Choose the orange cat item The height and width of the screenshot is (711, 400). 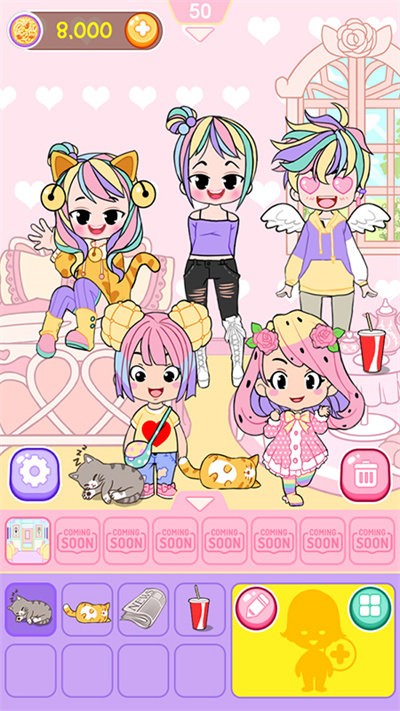pyautogui.click(x=87, y=609)
